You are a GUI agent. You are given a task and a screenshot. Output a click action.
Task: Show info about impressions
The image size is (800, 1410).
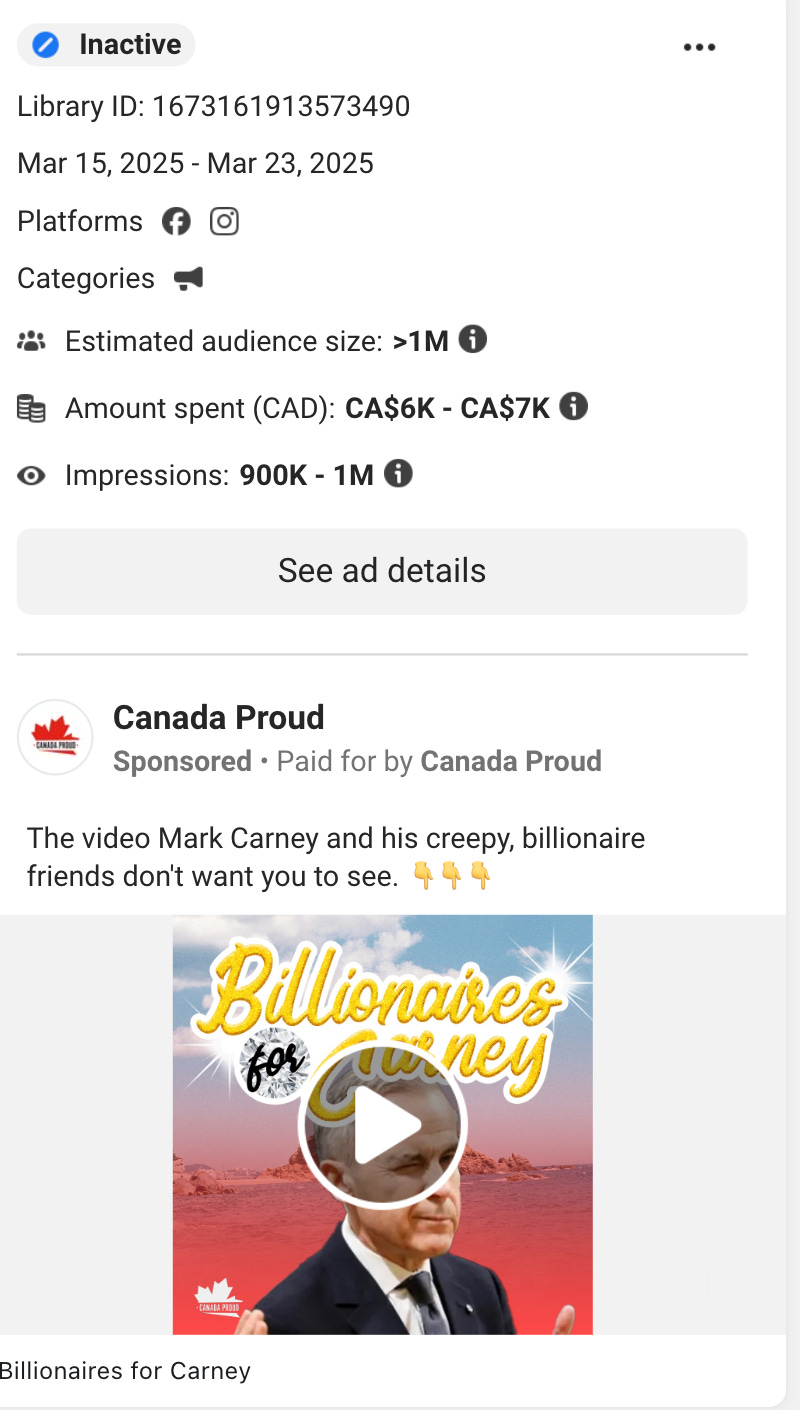point(398,473)
